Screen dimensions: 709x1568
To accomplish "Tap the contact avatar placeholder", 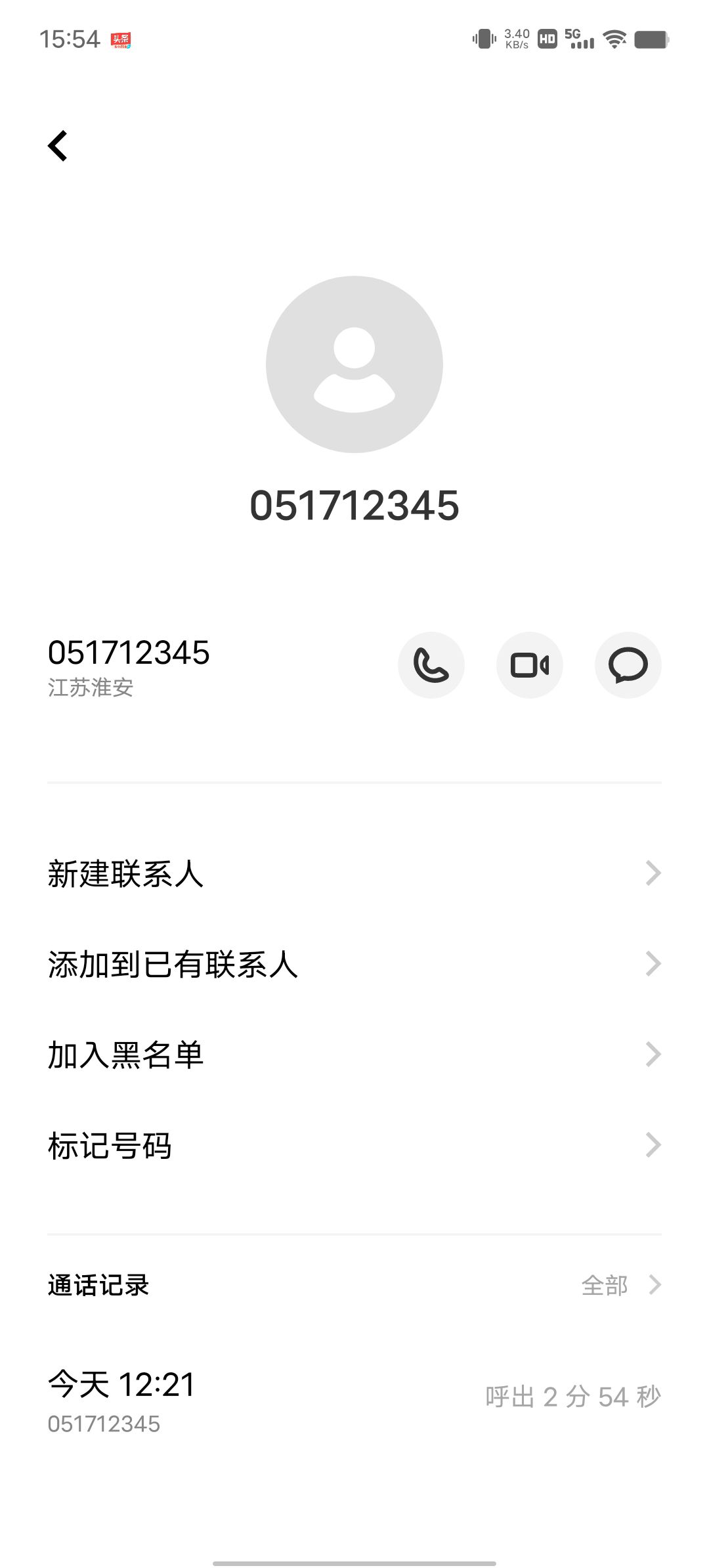I will click(x=354, y=364).
